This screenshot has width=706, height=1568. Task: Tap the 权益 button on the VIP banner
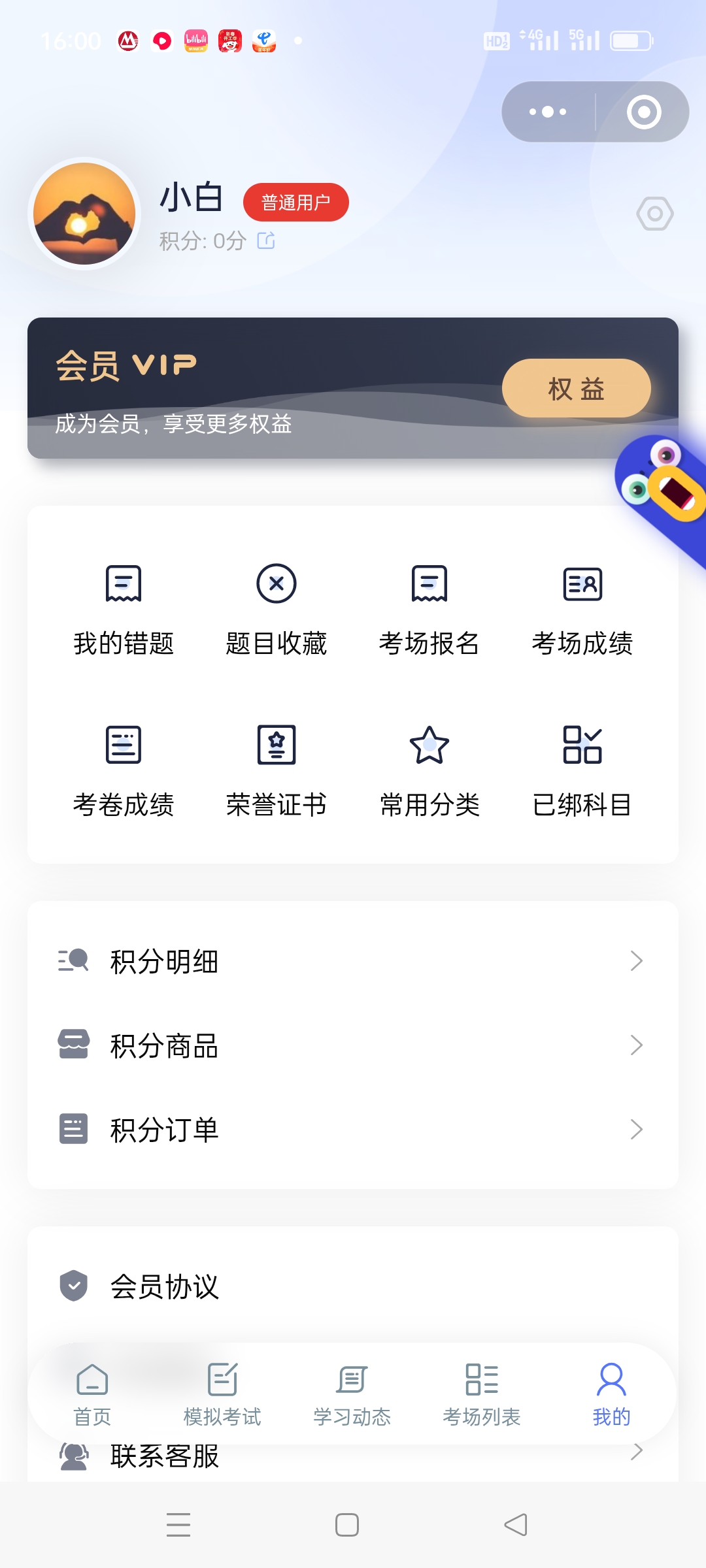click(575, 388)
